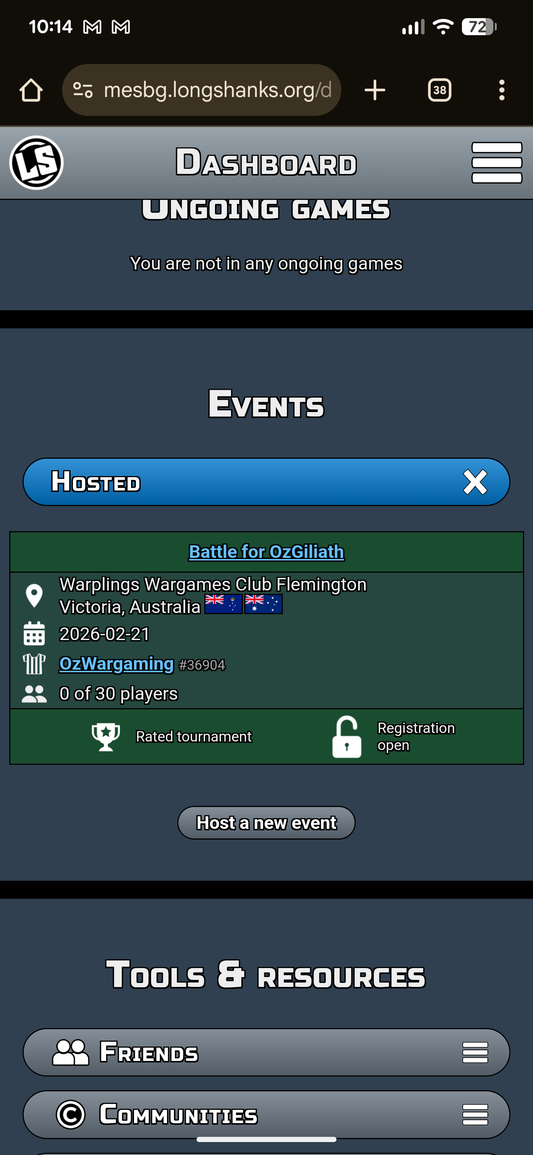Tap the Longshanks LS logo

pos(36,163)
